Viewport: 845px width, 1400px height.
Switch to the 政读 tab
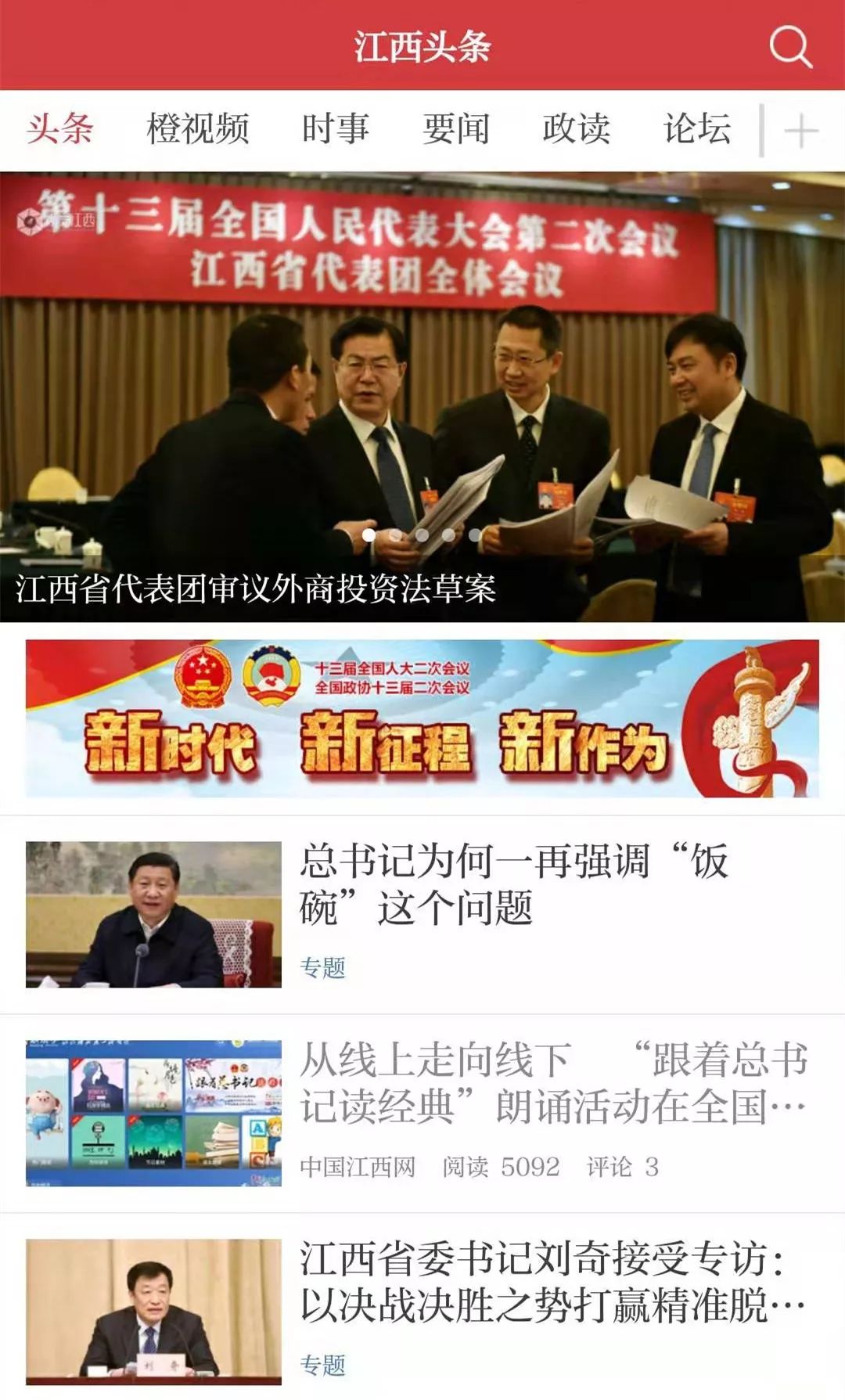(575, 130)
